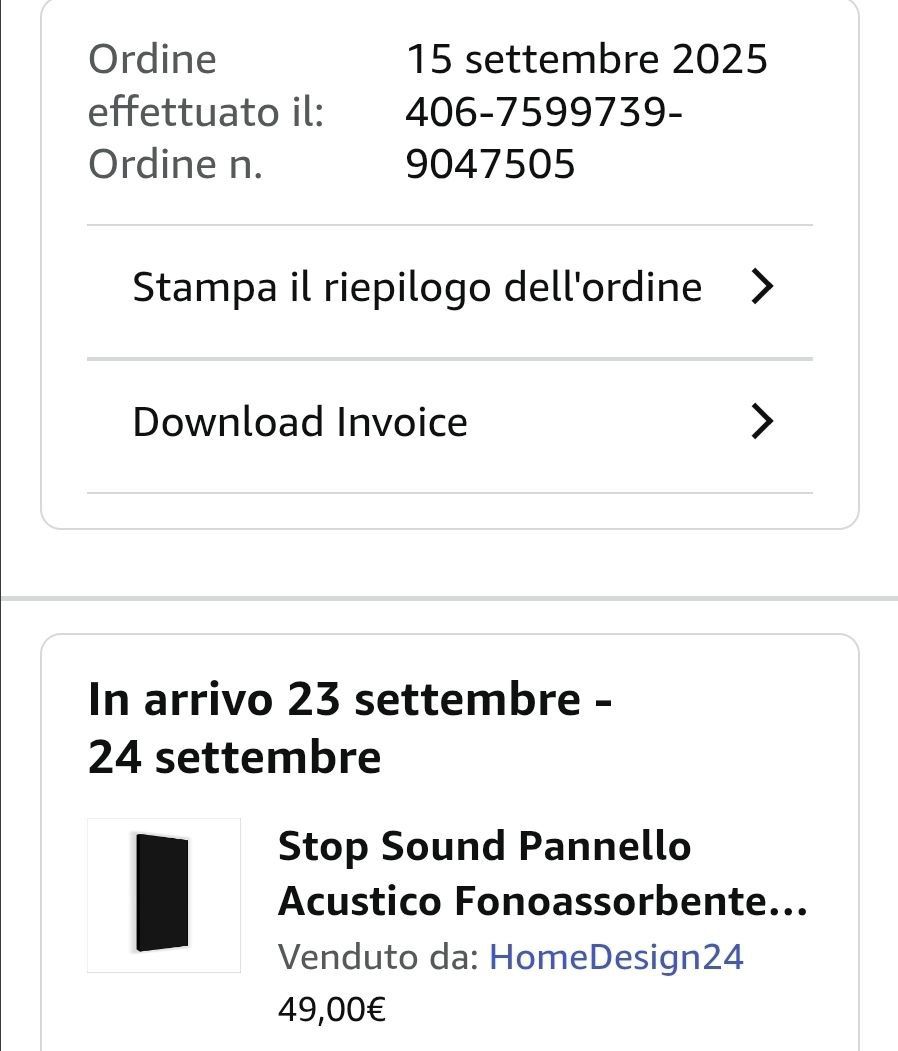The width and height of the screenshot is (898, 1051).
Task: Open Stop Sound Pannello Acustico product title
Action: point(543,873)
